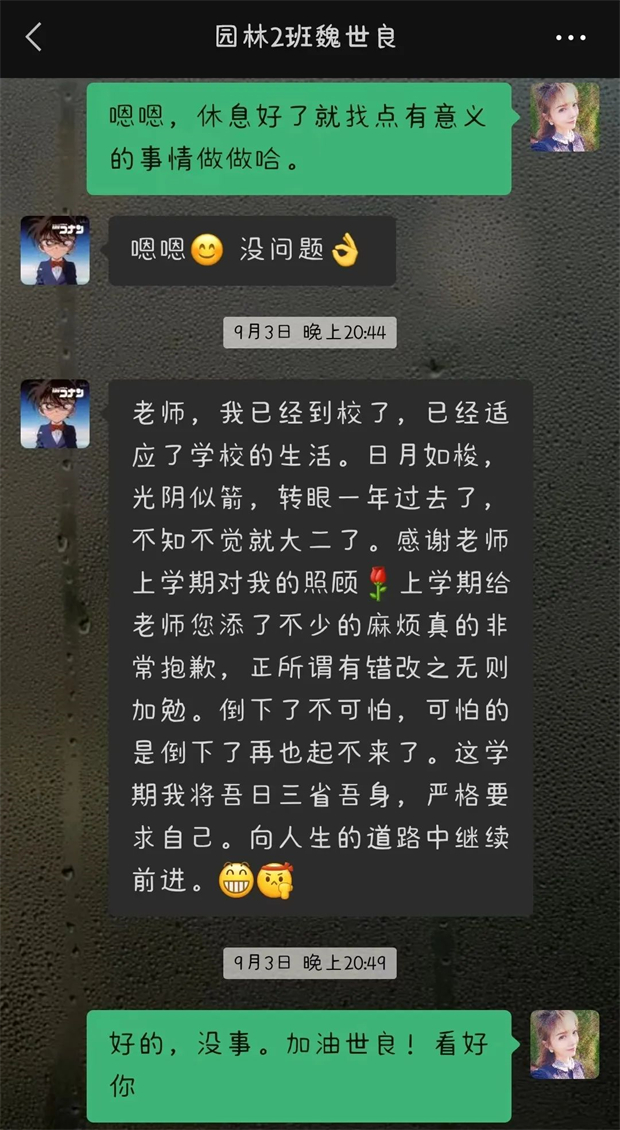
Task: Tap Conan avatar beside 没问题 message
Action: point(55,250)
